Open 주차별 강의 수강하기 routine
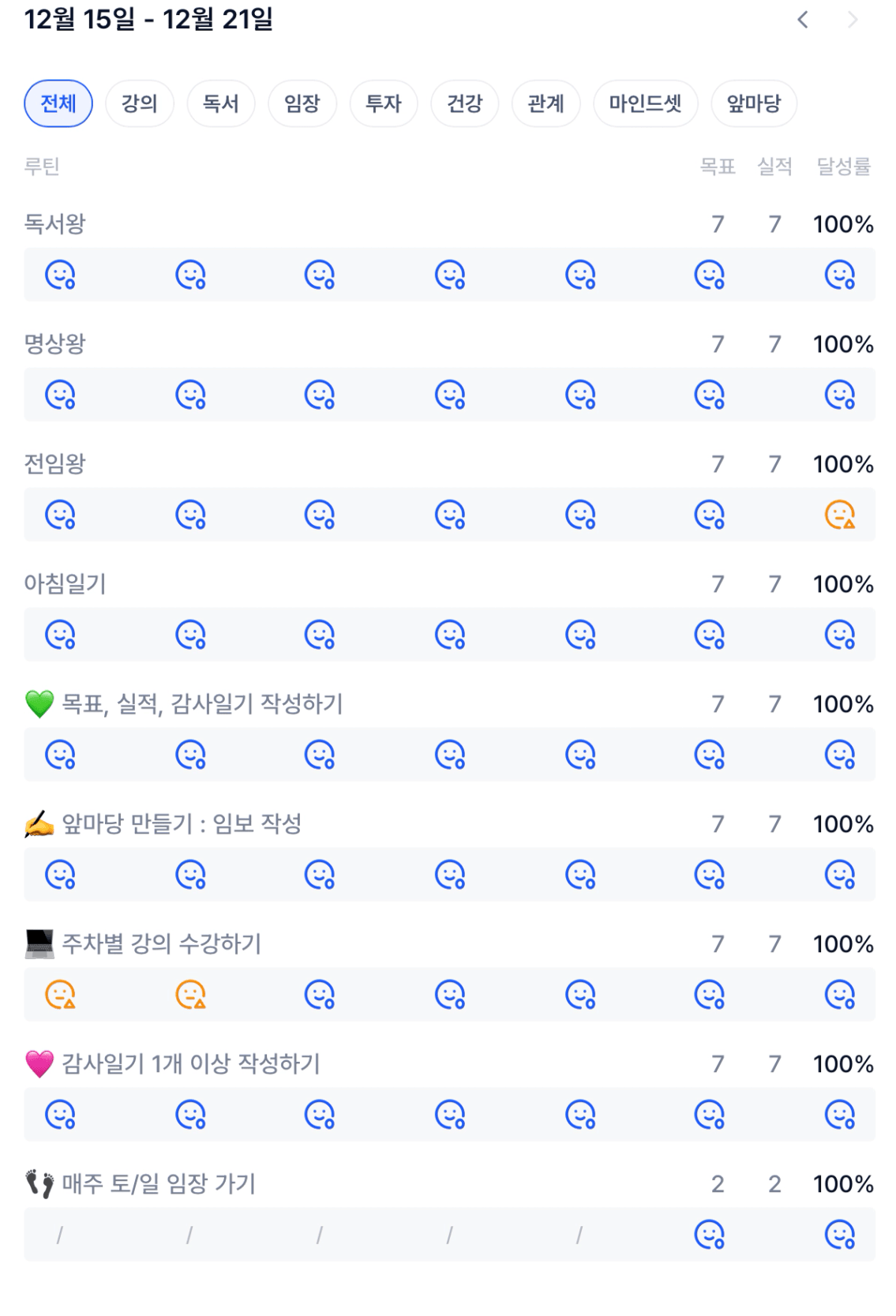This screenshot has width=896, height=1316. pos(161,944)
